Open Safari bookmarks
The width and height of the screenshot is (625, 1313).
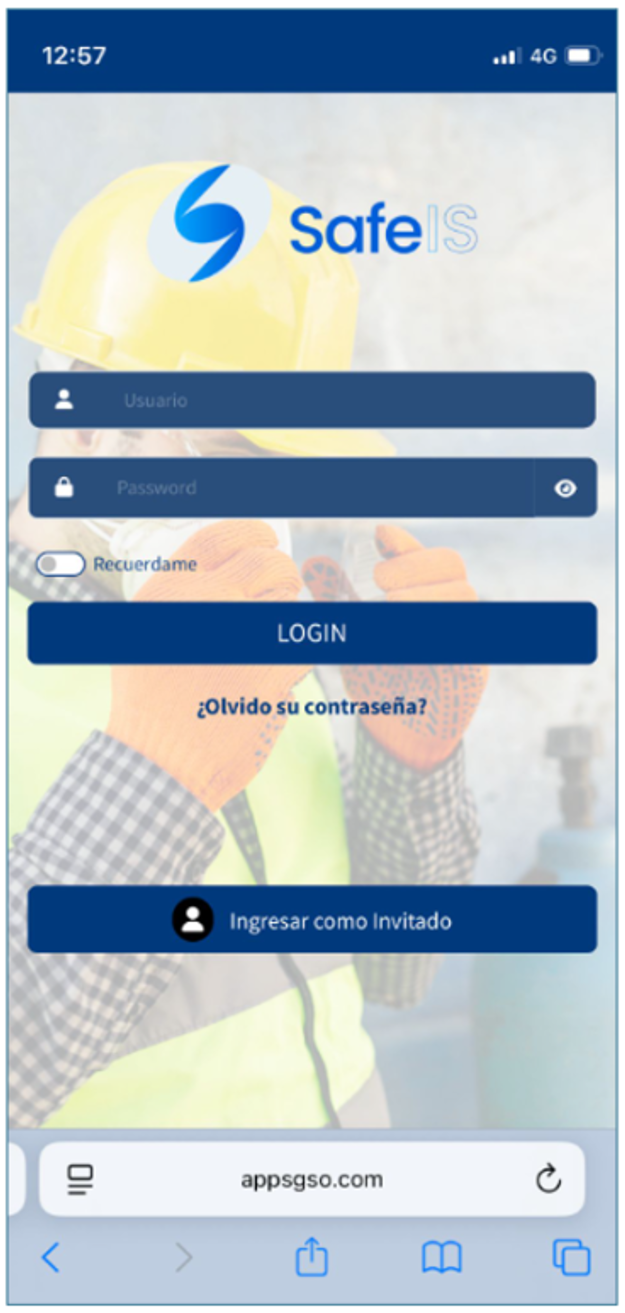tap(441, 1258)
